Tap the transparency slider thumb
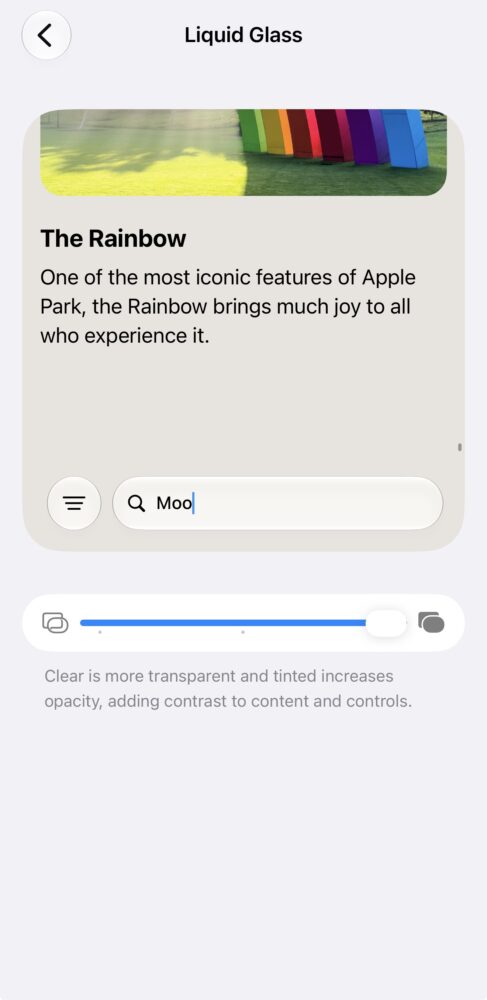487x1000 pixels. point(386,623)
